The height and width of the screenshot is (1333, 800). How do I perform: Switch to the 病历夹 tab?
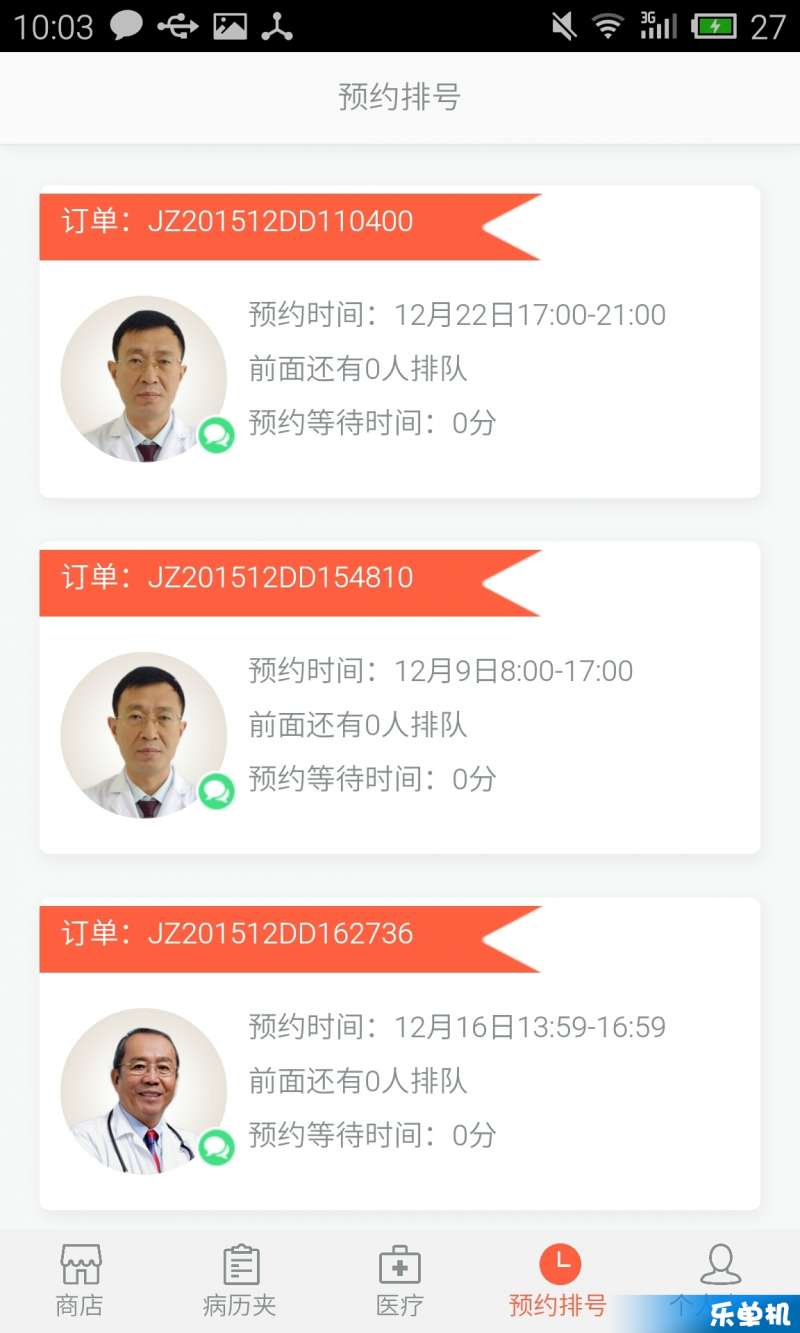240,1281
